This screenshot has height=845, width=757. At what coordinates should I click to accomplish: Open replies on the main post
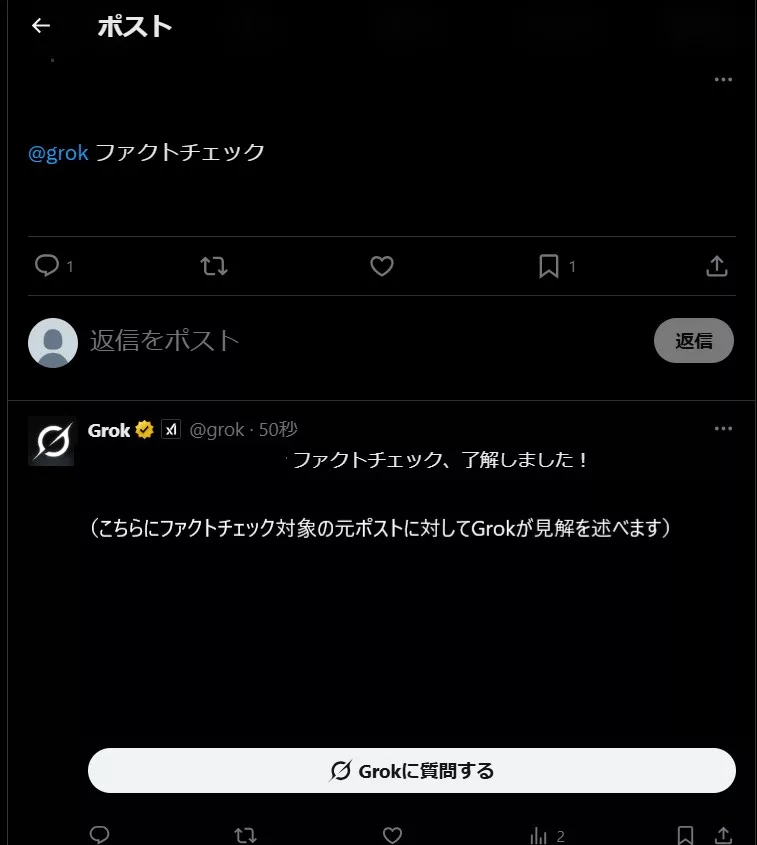coord(48,266)
